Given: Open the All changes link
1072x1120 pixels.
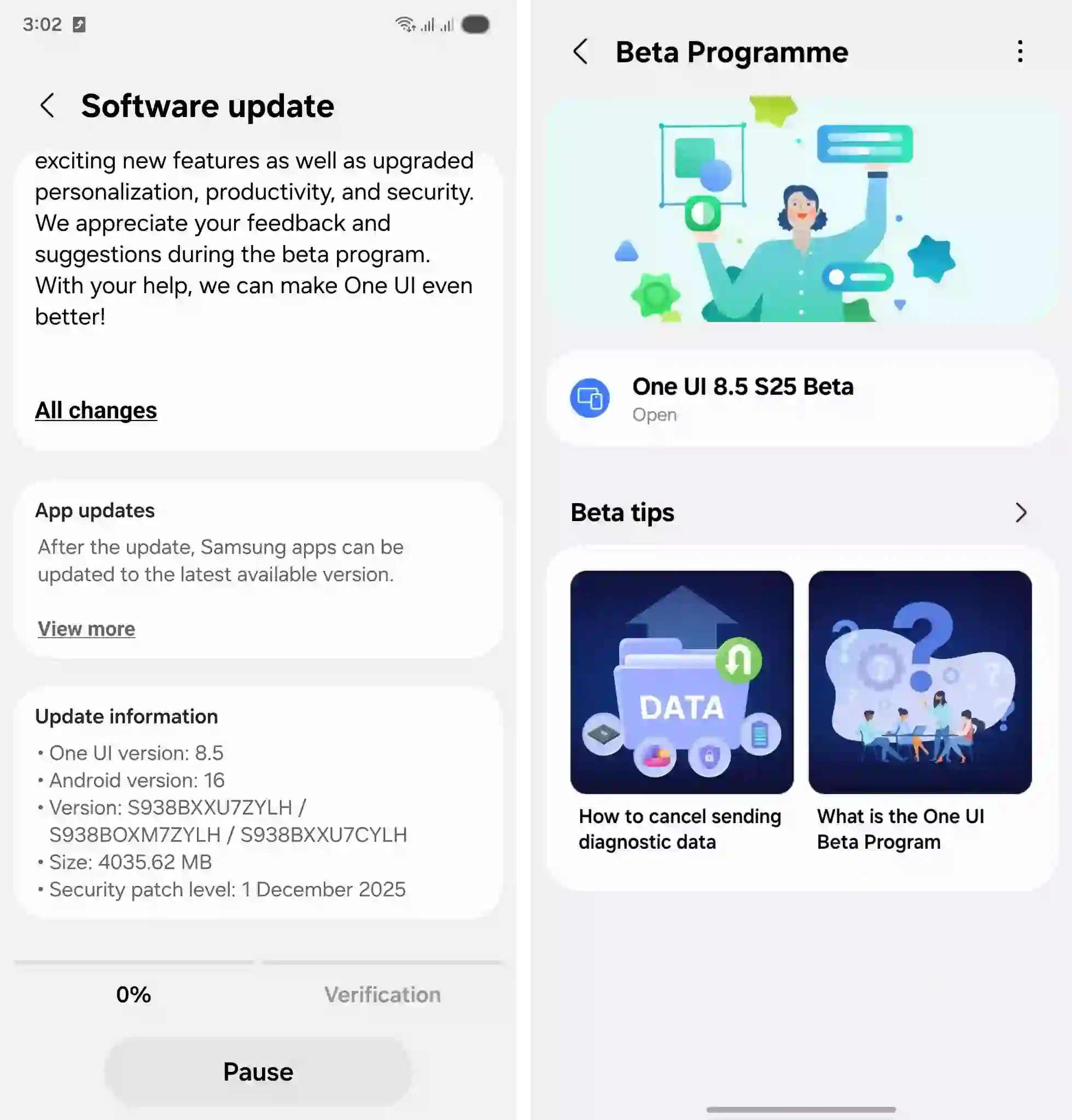Looking at the screenshot, I should pyautogui.click(x=96, y=410).
